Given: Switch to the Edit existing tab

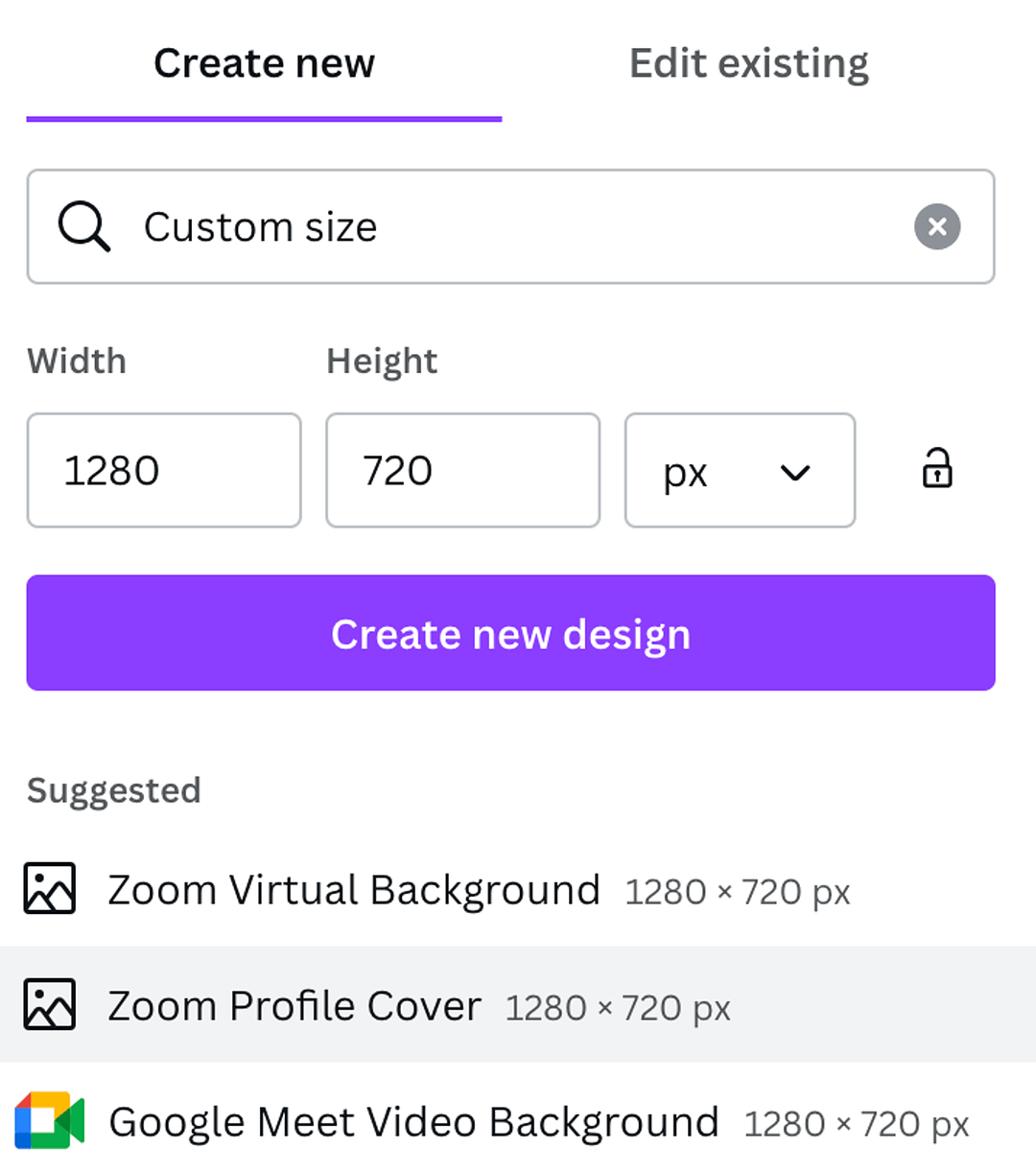Looking at the screenshot, I should (x=748, y=65).
